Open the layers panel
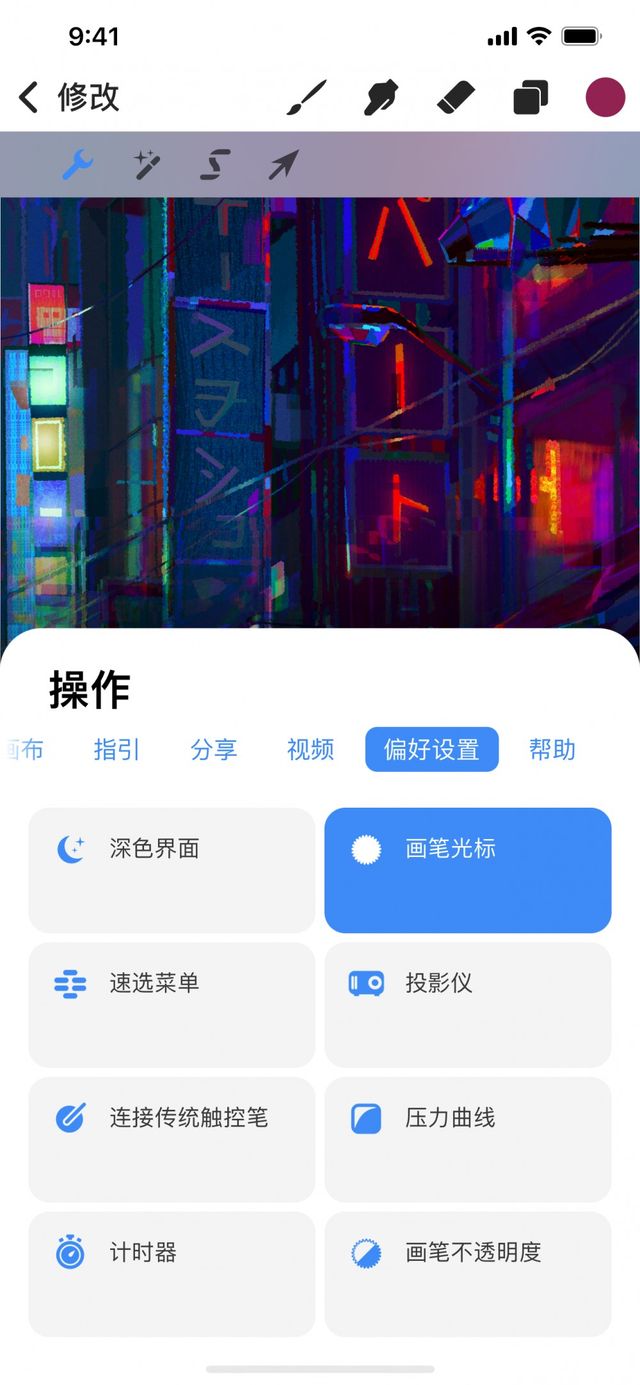 (531, 98)
